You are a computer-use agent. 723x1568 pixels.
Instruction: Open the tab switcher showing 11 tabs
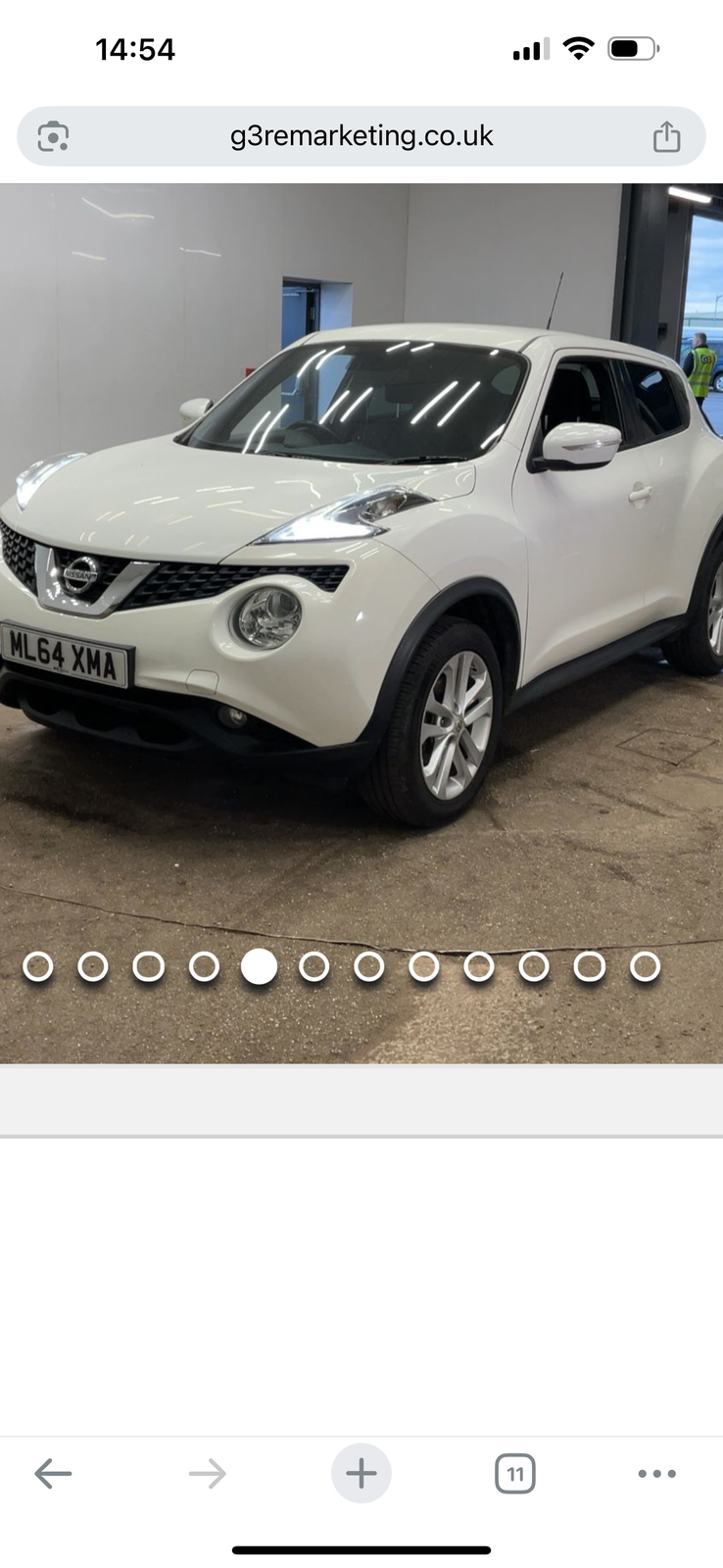pyautogui.click(x=515, y=1473)
